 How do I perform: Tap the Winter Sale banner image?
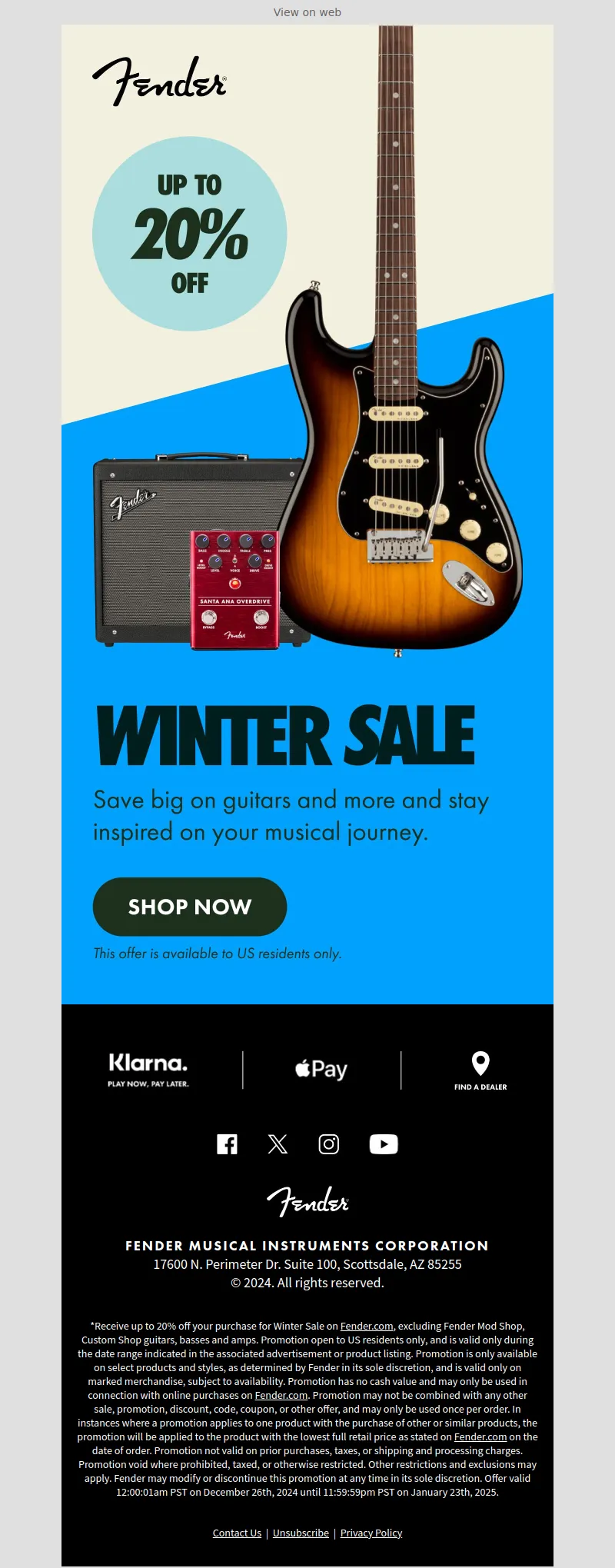click(x=307, y=461)
